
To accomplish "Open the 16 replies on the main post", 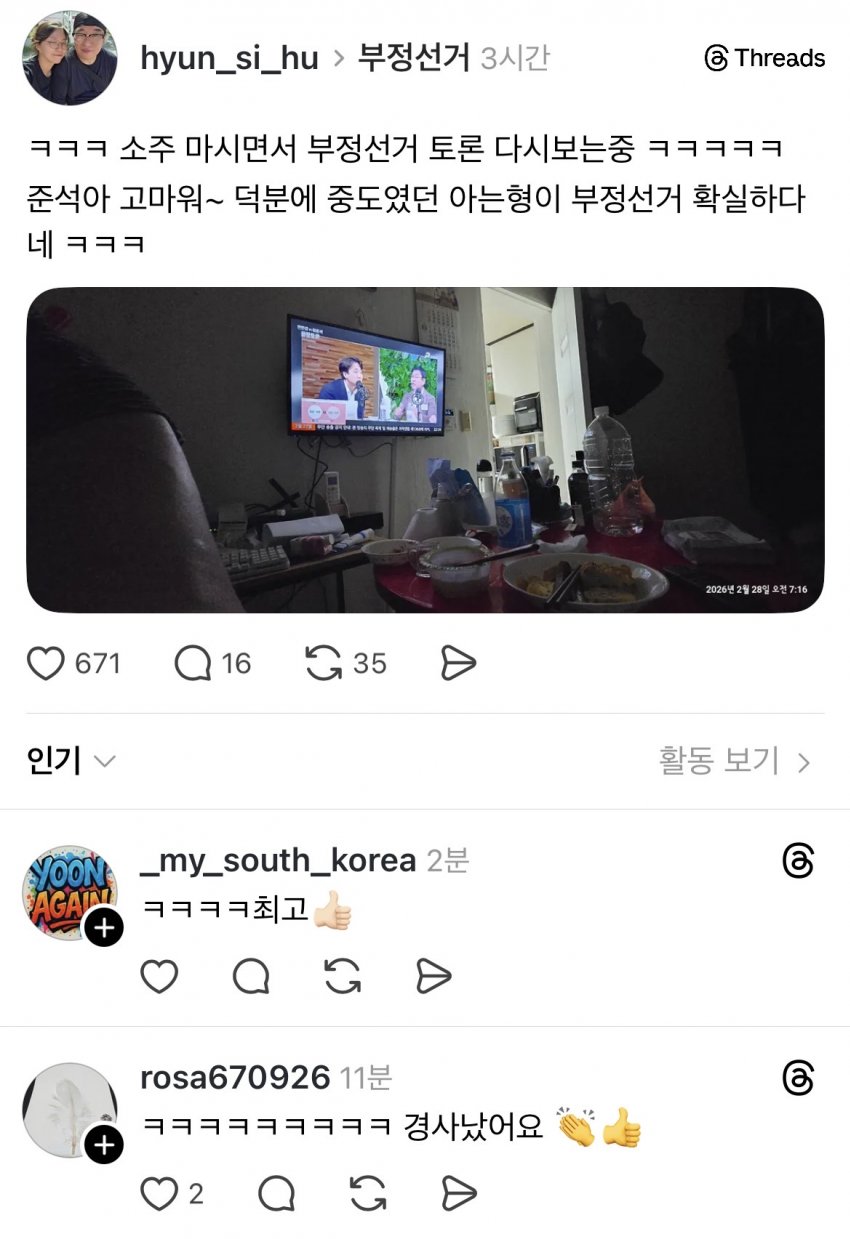I will (x=193, y=663).
